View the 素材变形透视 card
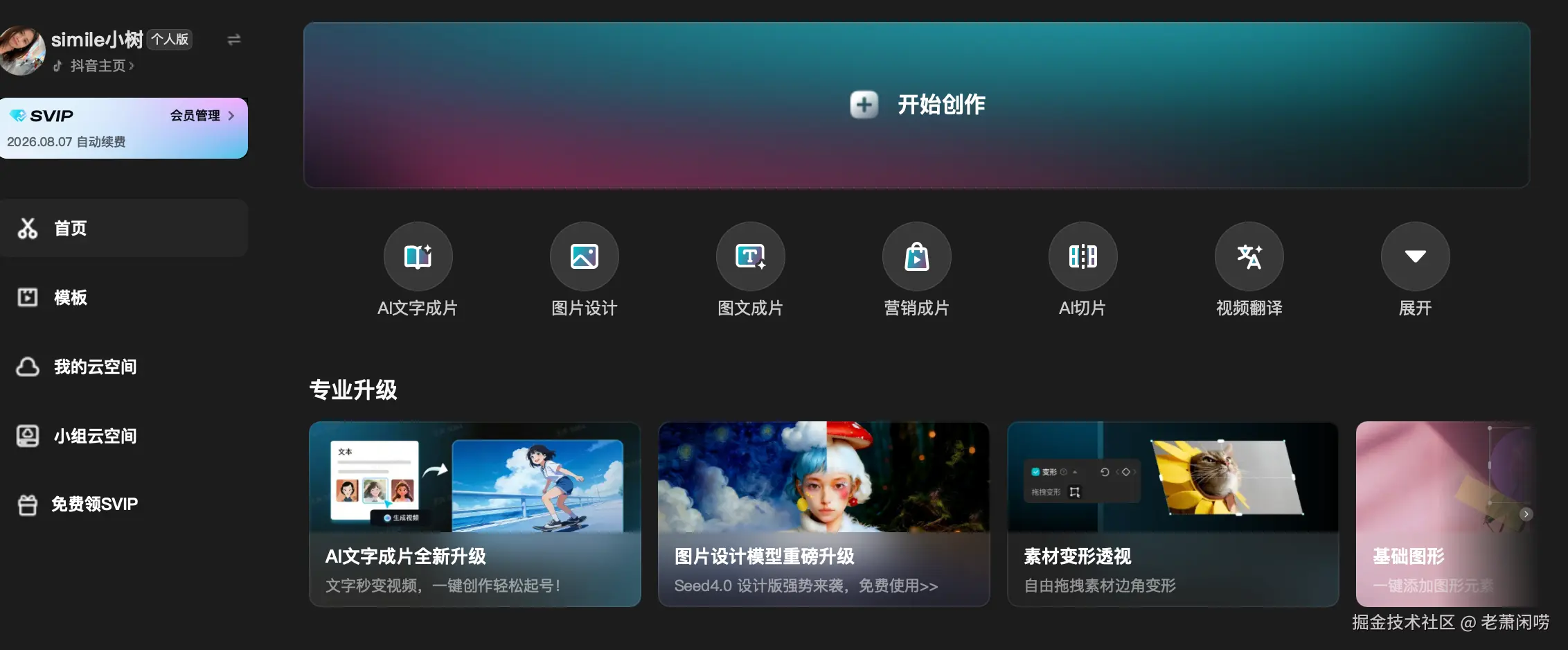1568x650 pixels. click(1173, 513)
